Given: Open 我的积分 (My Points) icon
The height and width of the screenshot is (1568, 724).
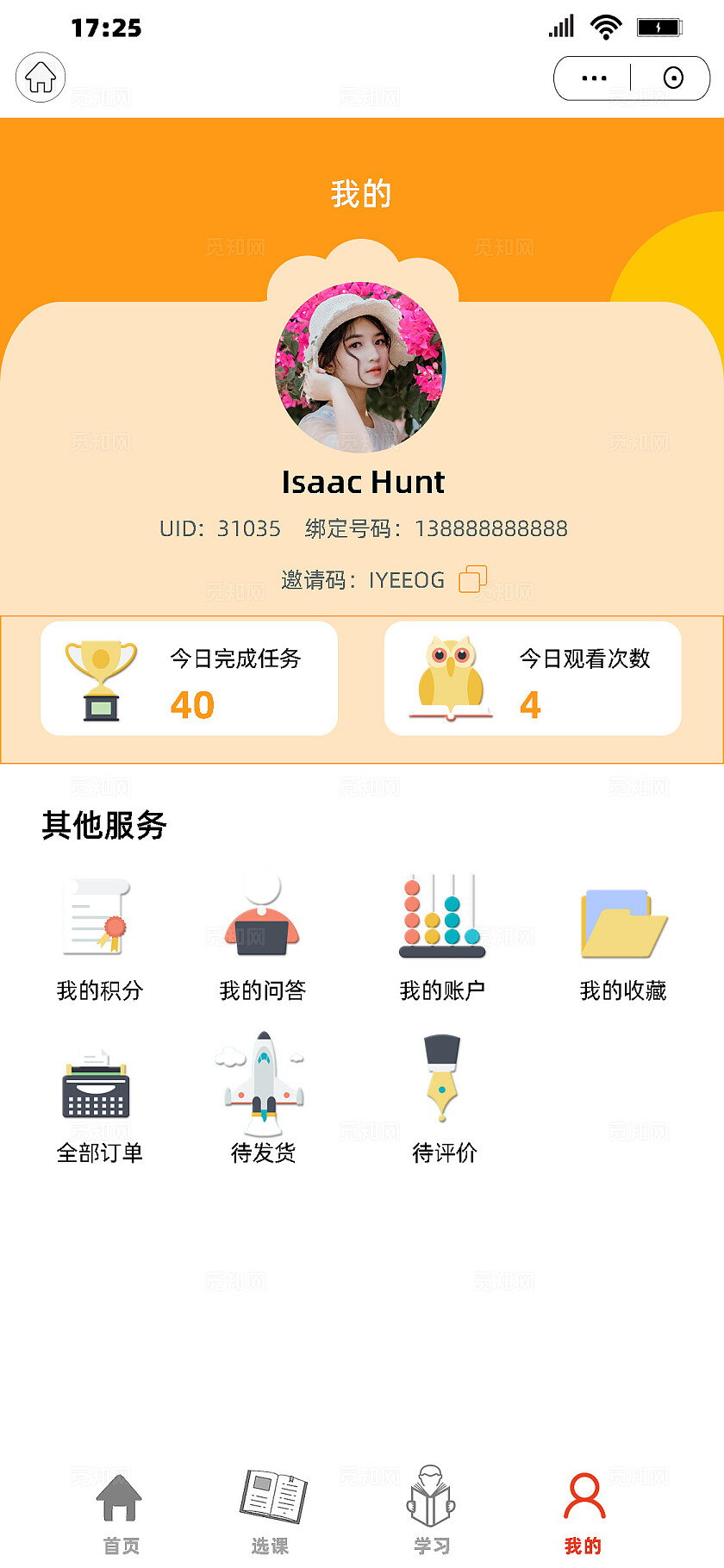Looking at the screenshot, I should [97, 916].
